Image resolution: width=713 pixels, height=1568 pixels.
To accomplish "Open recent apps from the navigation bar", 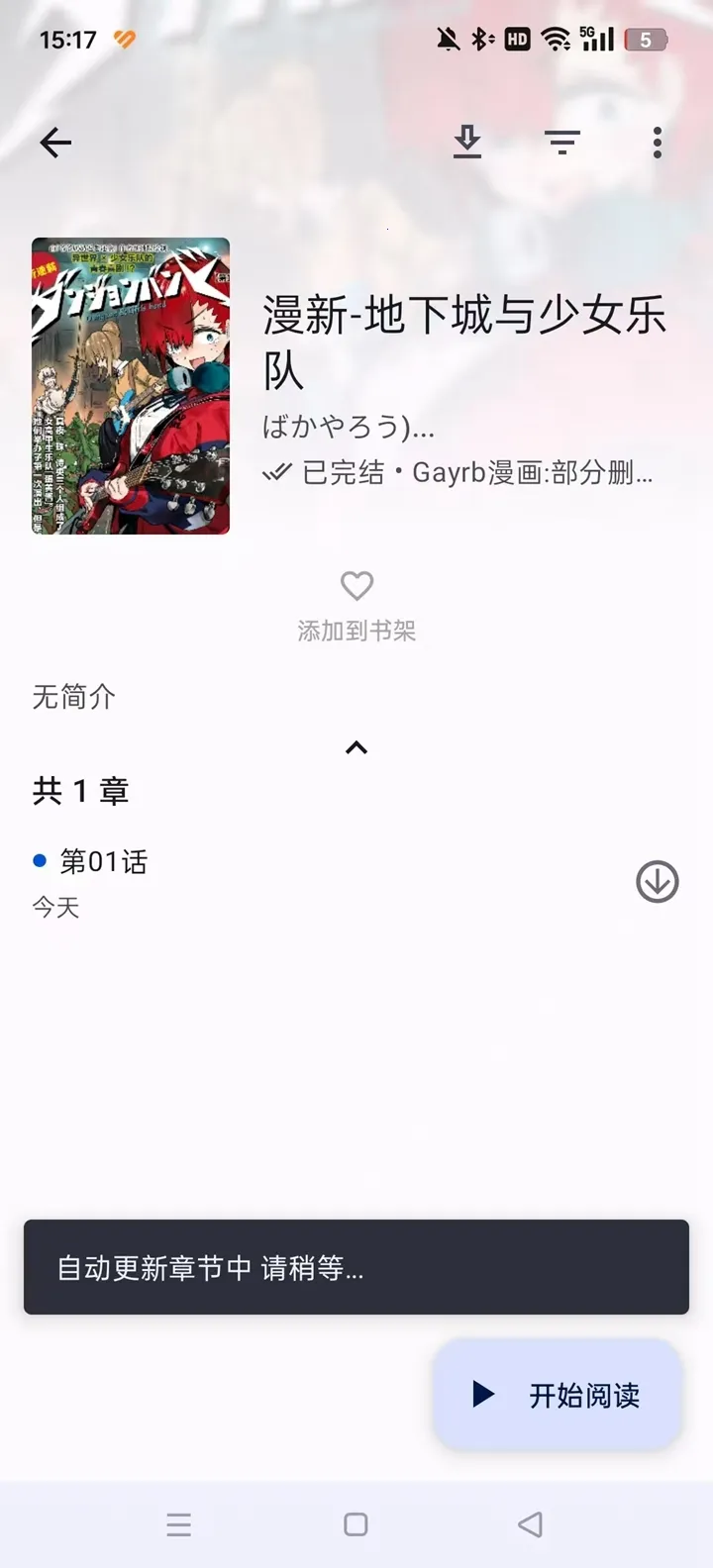I will (179, 1524).
